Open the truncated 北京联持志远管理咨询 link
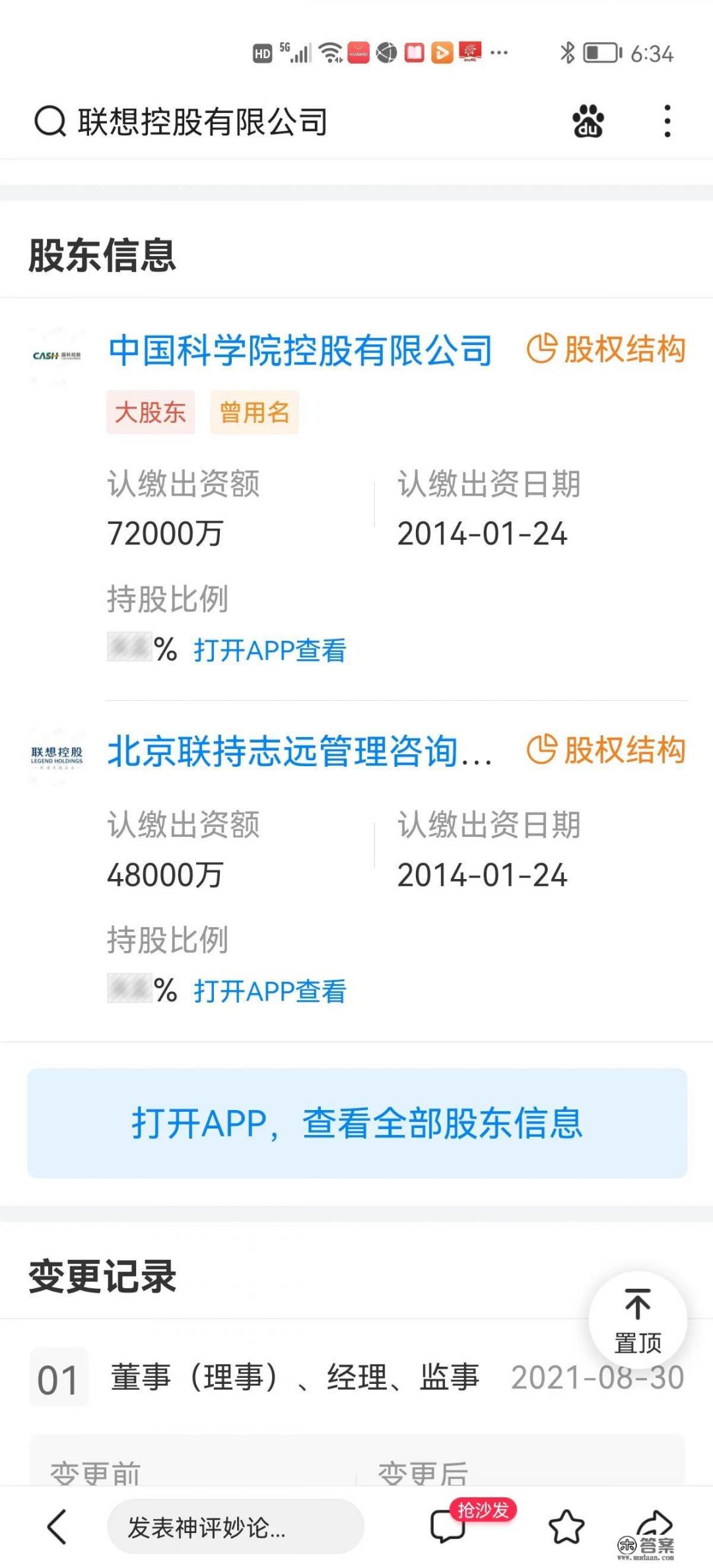Image resolution: width=713 pixels, height=1568 pixels. tap(300, 756)
